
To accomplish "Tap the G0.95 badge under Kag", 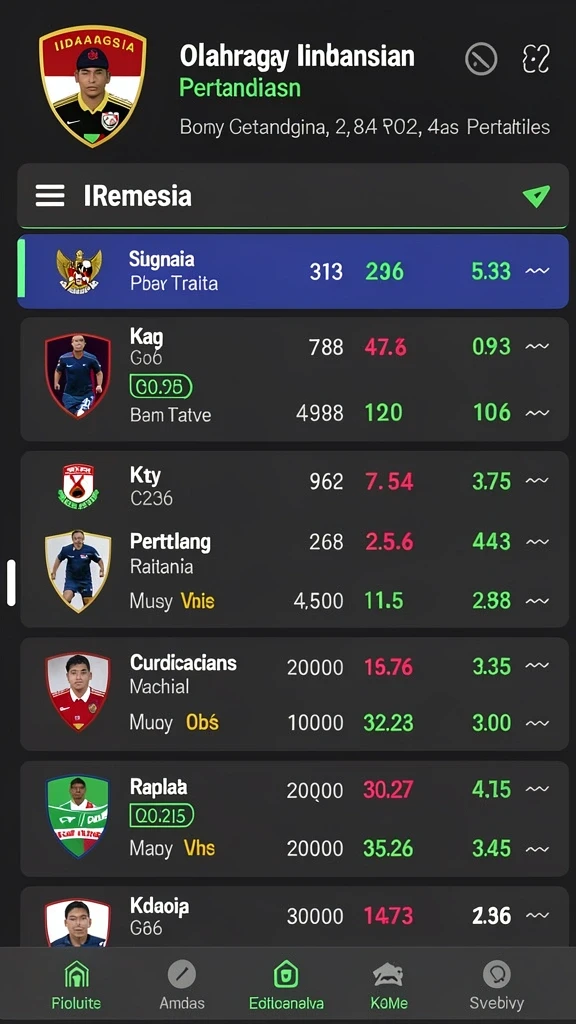I will (161, 387).
